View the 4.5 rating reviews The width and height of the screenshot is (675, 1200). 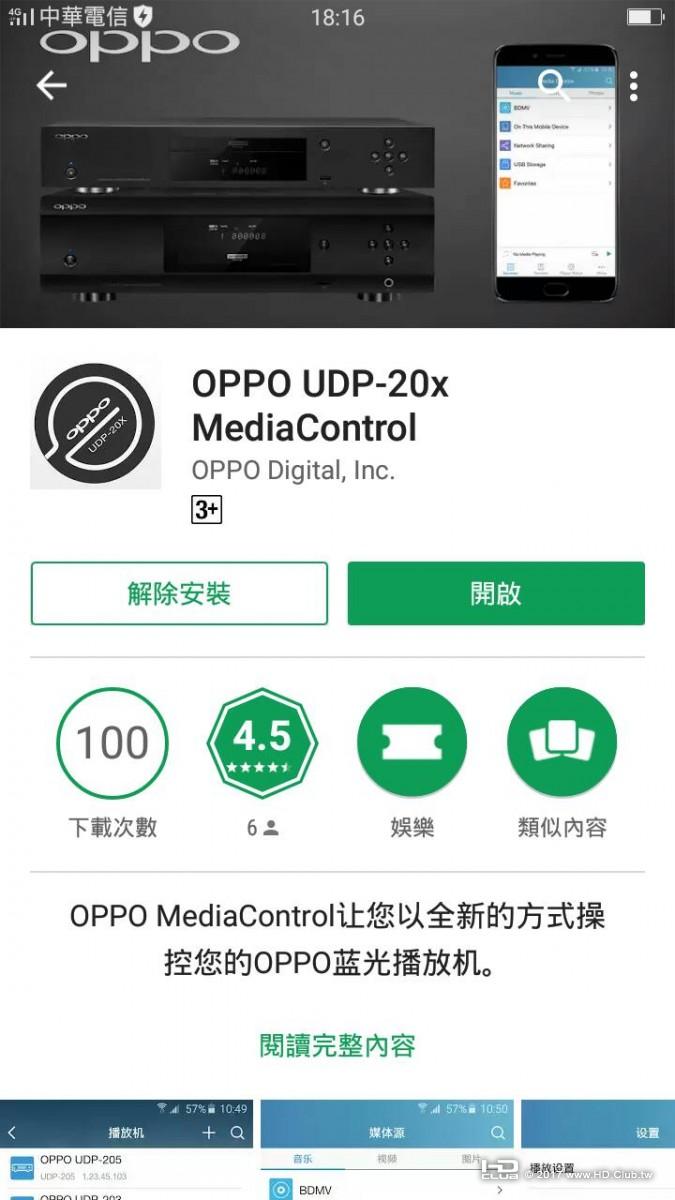[x=262, y=744]
